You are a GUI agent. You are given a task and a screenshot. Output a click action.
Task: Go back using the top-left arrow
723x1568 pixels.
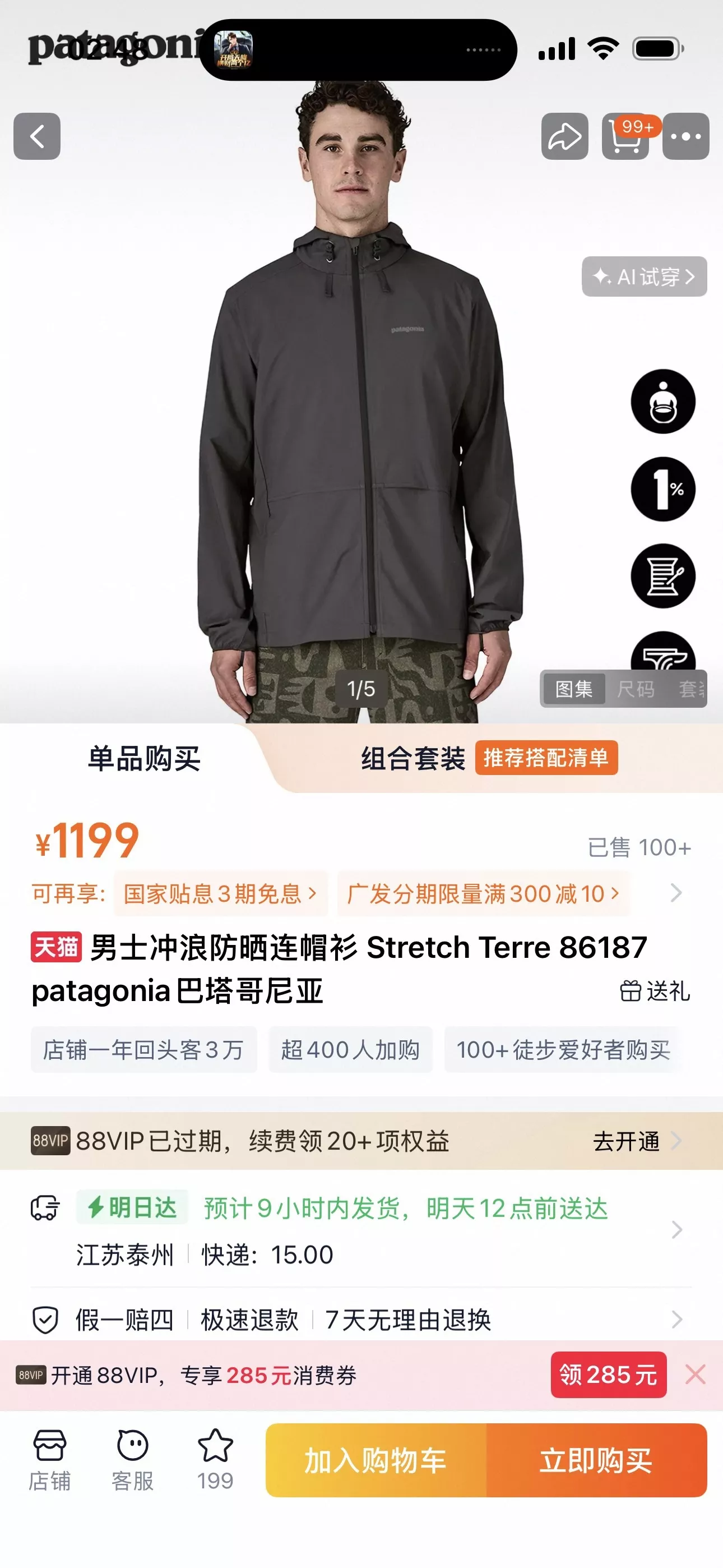37,136
